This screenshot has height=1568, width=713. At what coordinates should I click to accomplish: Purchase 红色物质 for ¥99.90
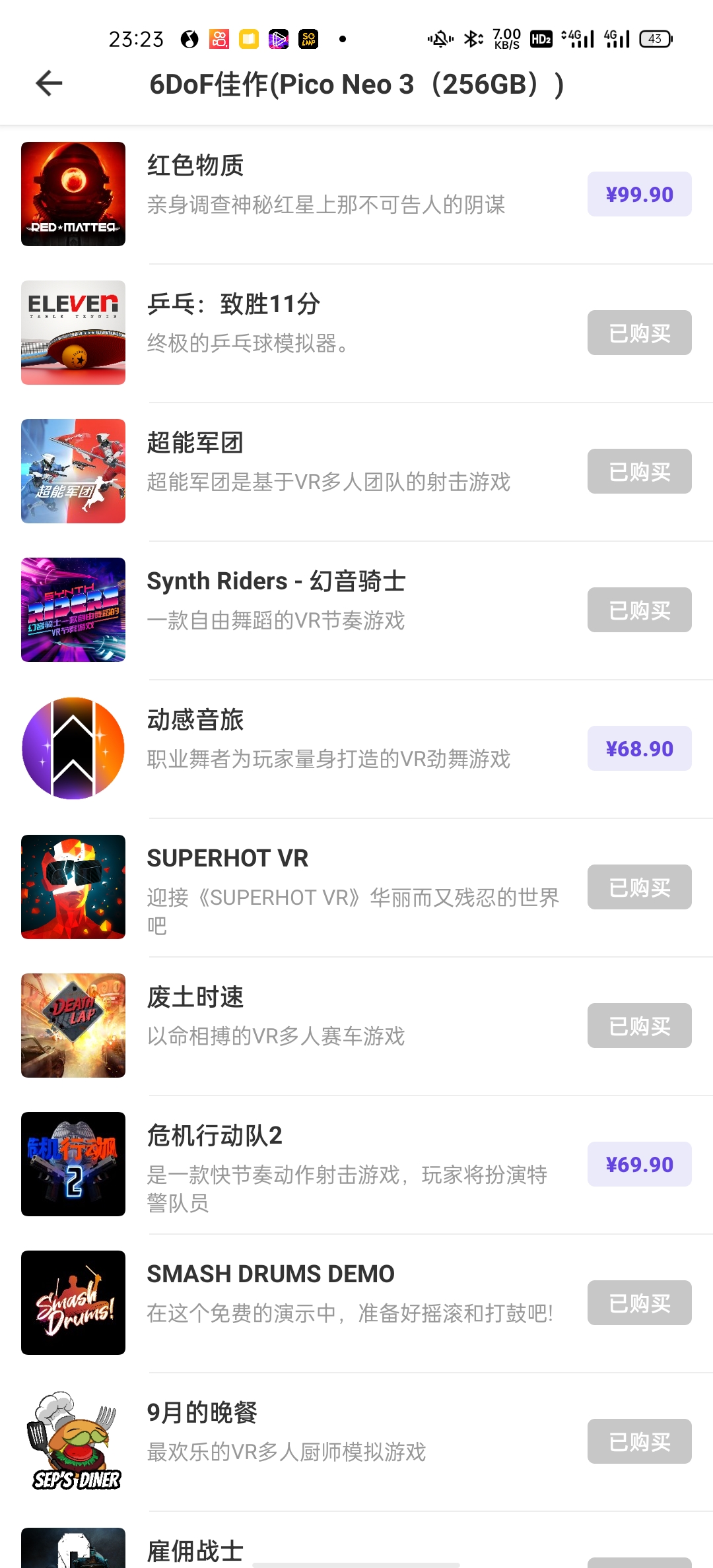(x=638, y=193)
